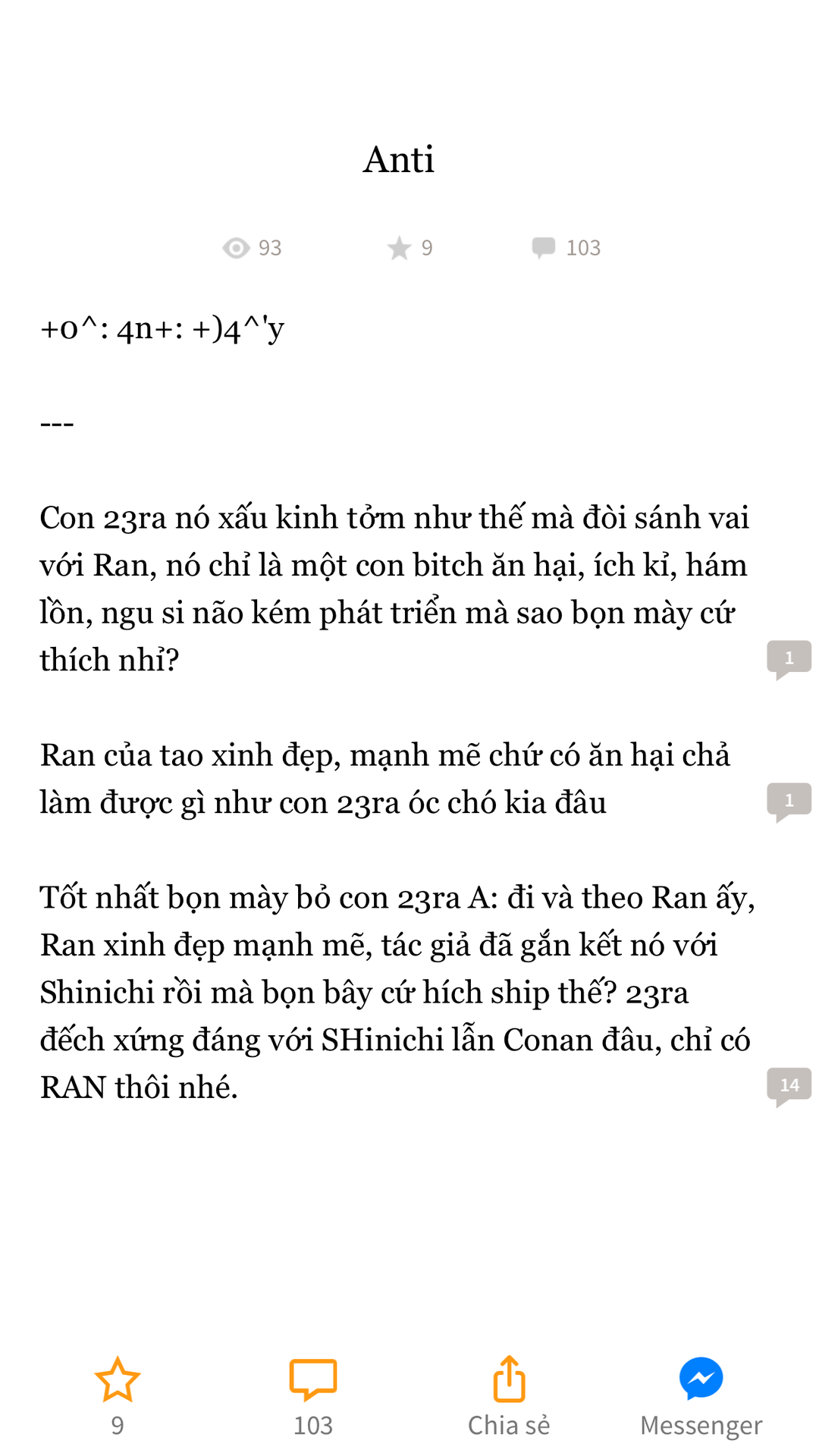Viewport: 819px width, 1456px height.
Task: Open the comment bubble beside 'thích nhỉ?' paragraph
Action: pyautogui.click(x=789, y=660)
